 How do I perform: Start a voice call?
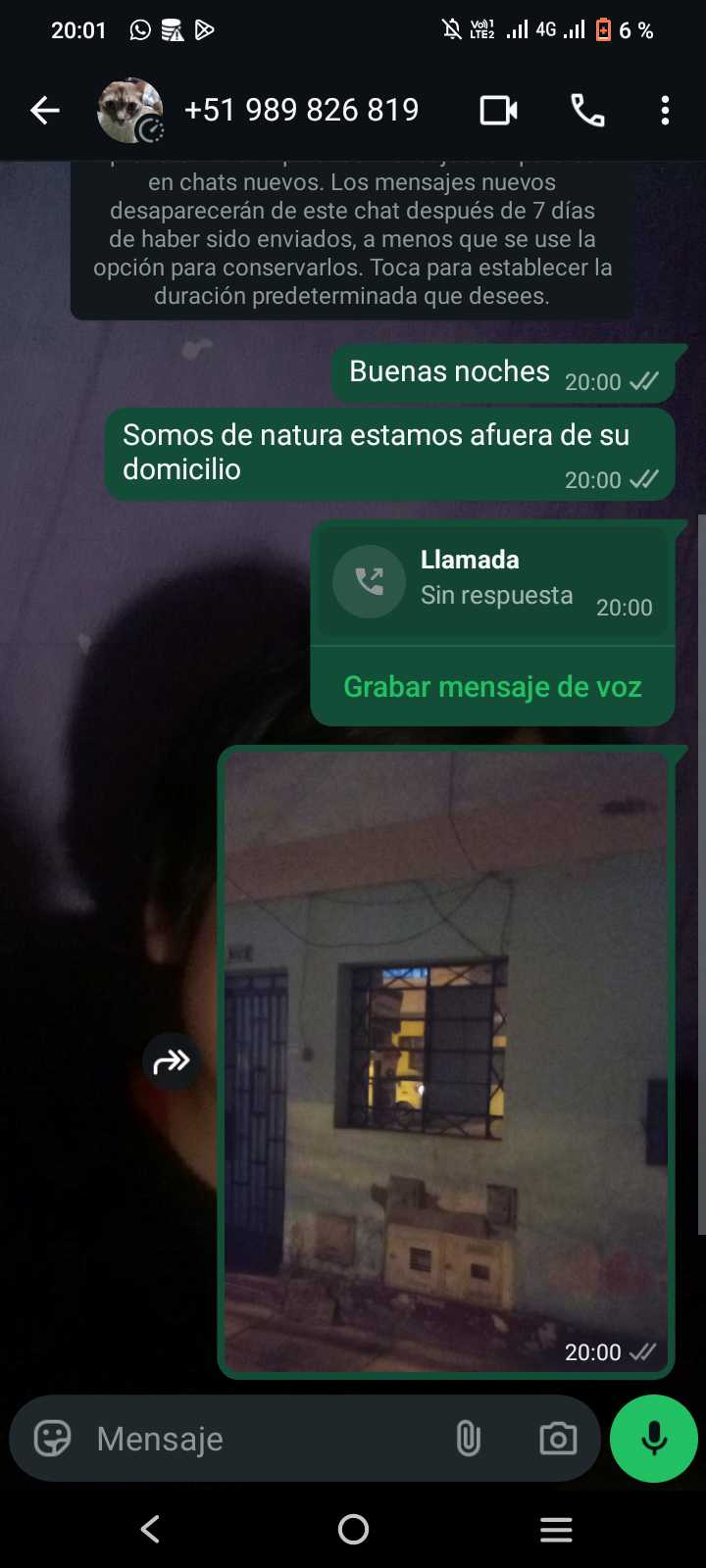(x=587, y=111)
